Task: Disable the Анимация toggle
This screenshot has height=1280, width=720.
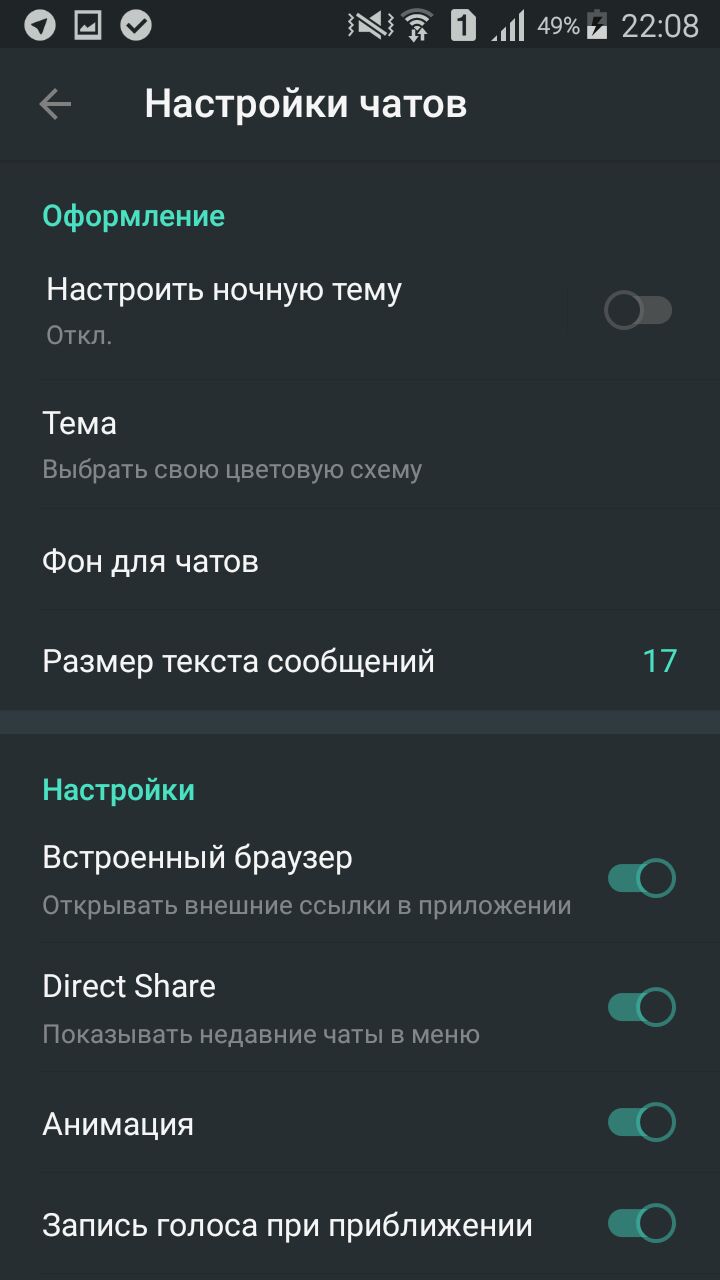Action: (642, 1123)
